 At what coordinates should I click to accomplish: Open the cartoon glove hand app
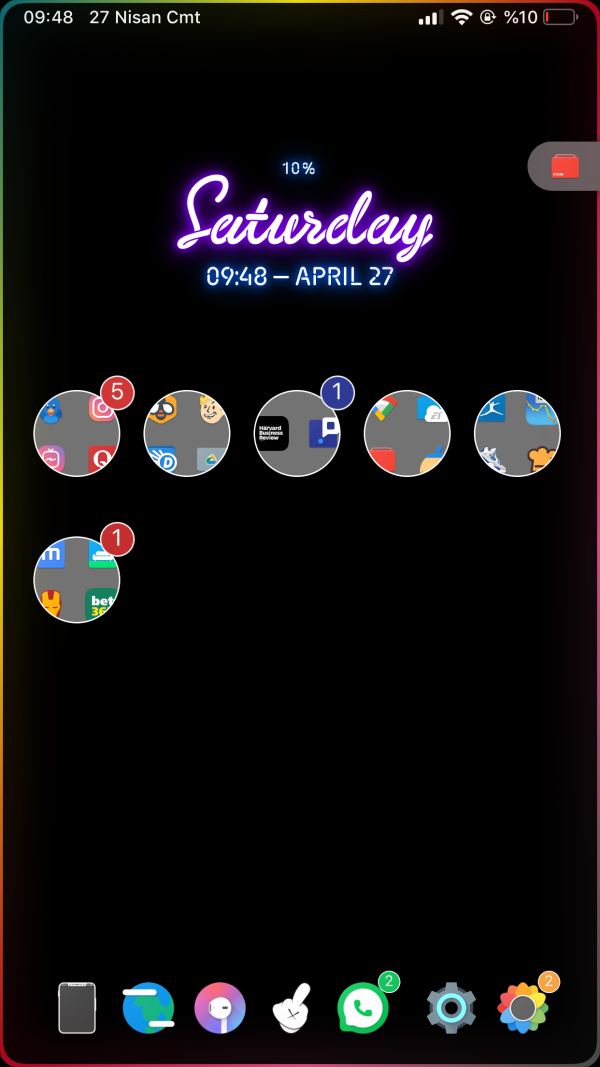coord(291,1007)
